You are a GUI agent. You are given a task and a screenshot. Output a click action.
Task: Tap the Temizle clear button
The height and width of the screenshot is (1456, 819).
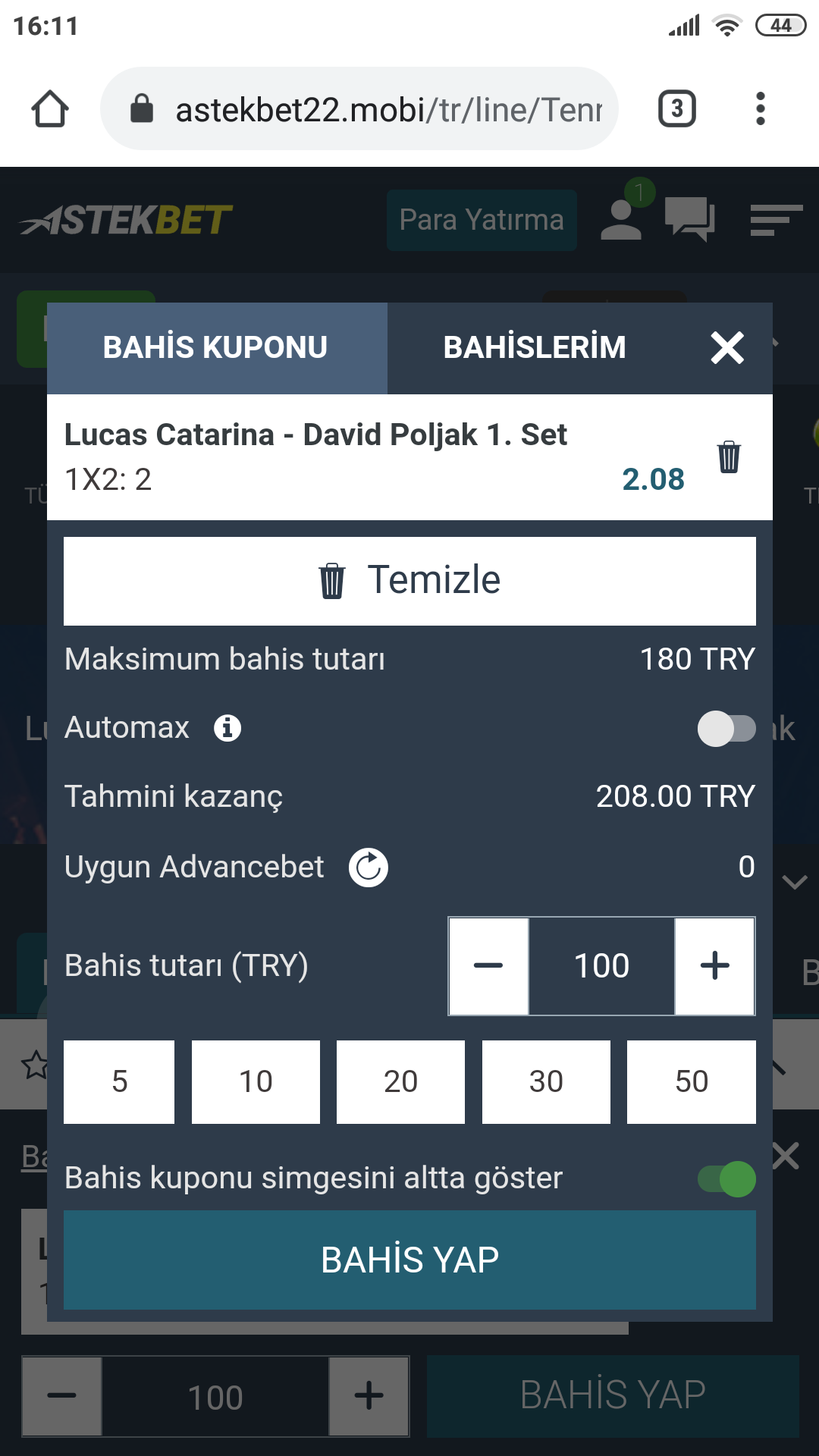click(x=409, y=581)
